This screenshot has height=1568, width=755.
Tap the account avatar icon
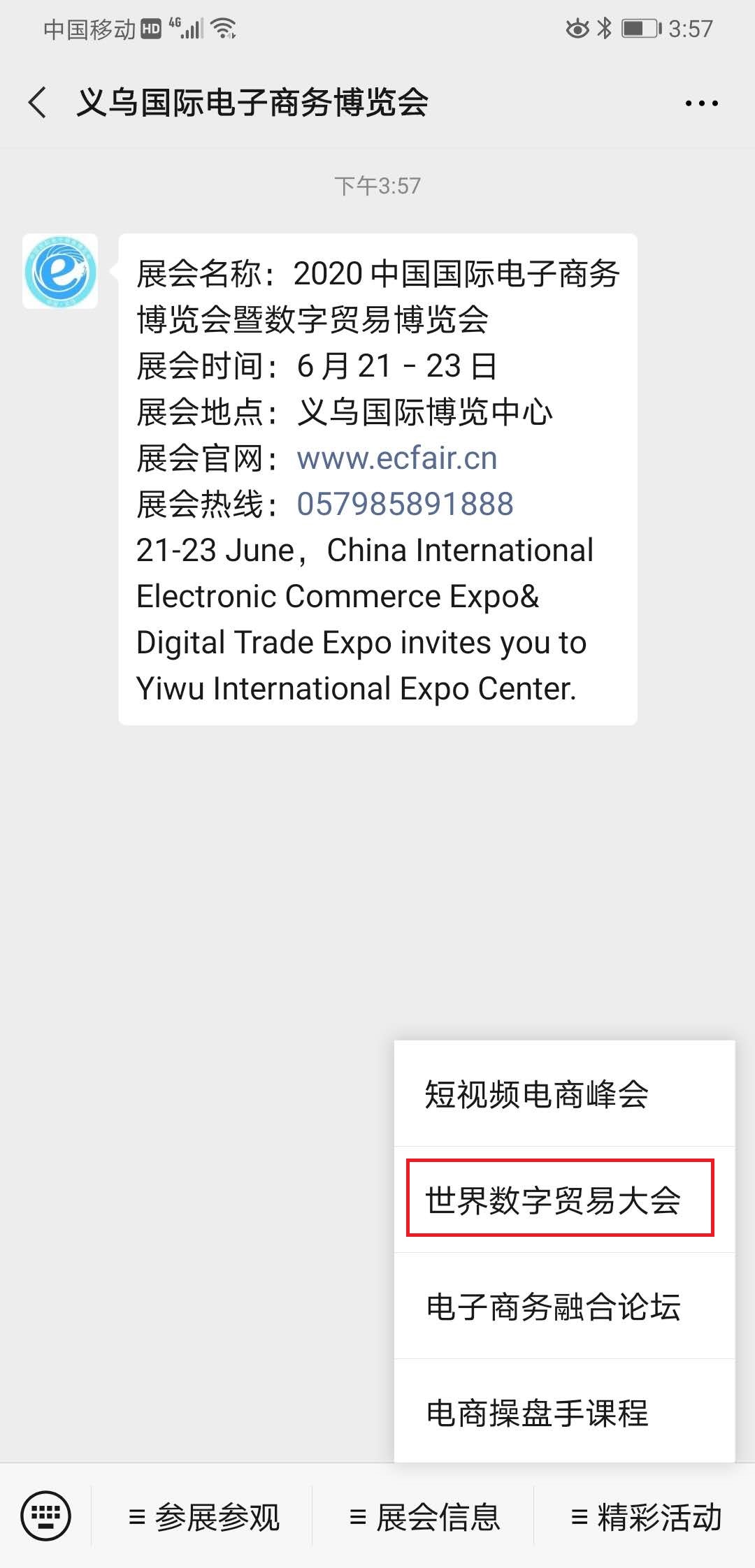[x=60, y=271]
